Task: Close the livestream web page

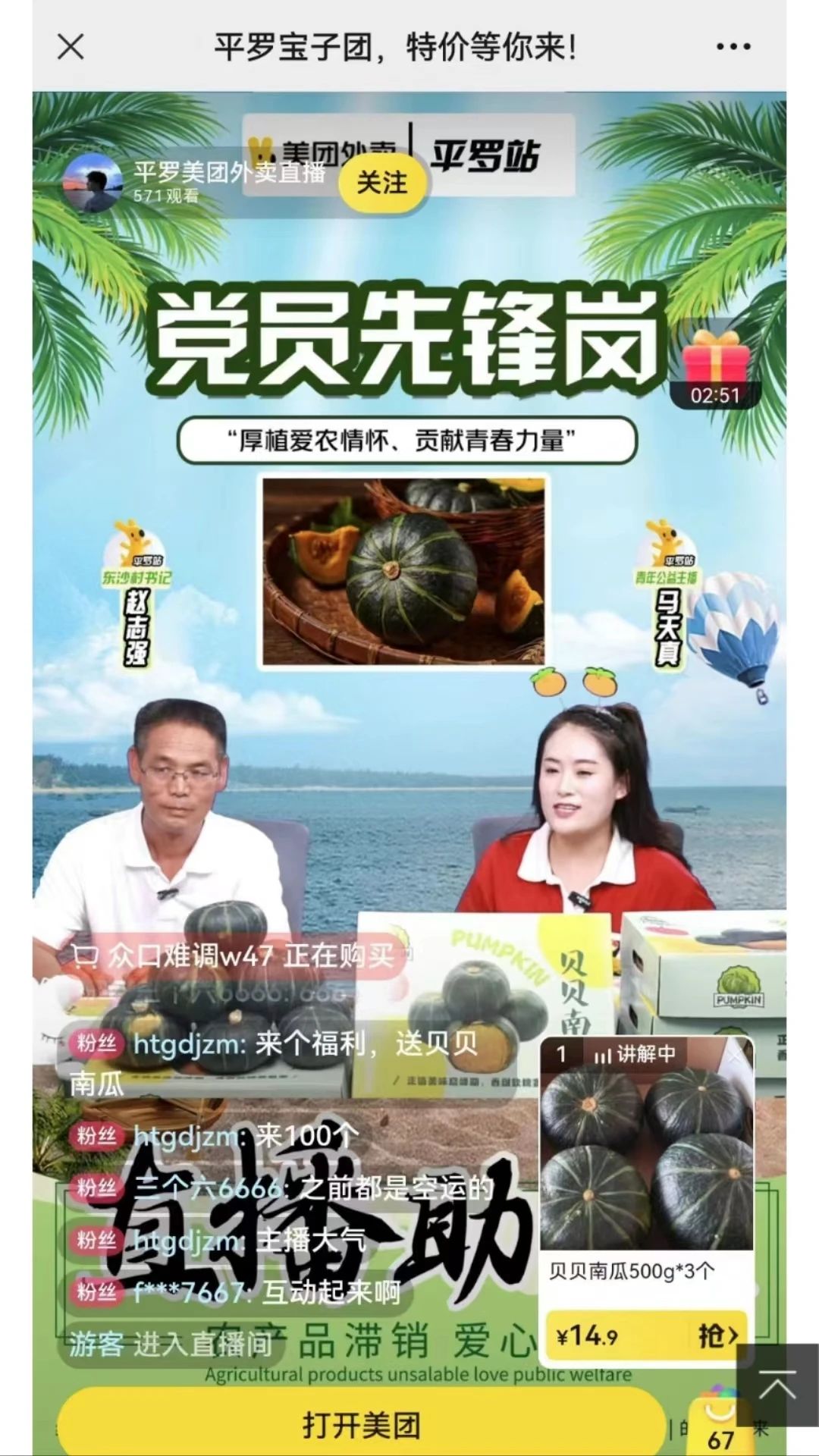Action: (71, 47)
